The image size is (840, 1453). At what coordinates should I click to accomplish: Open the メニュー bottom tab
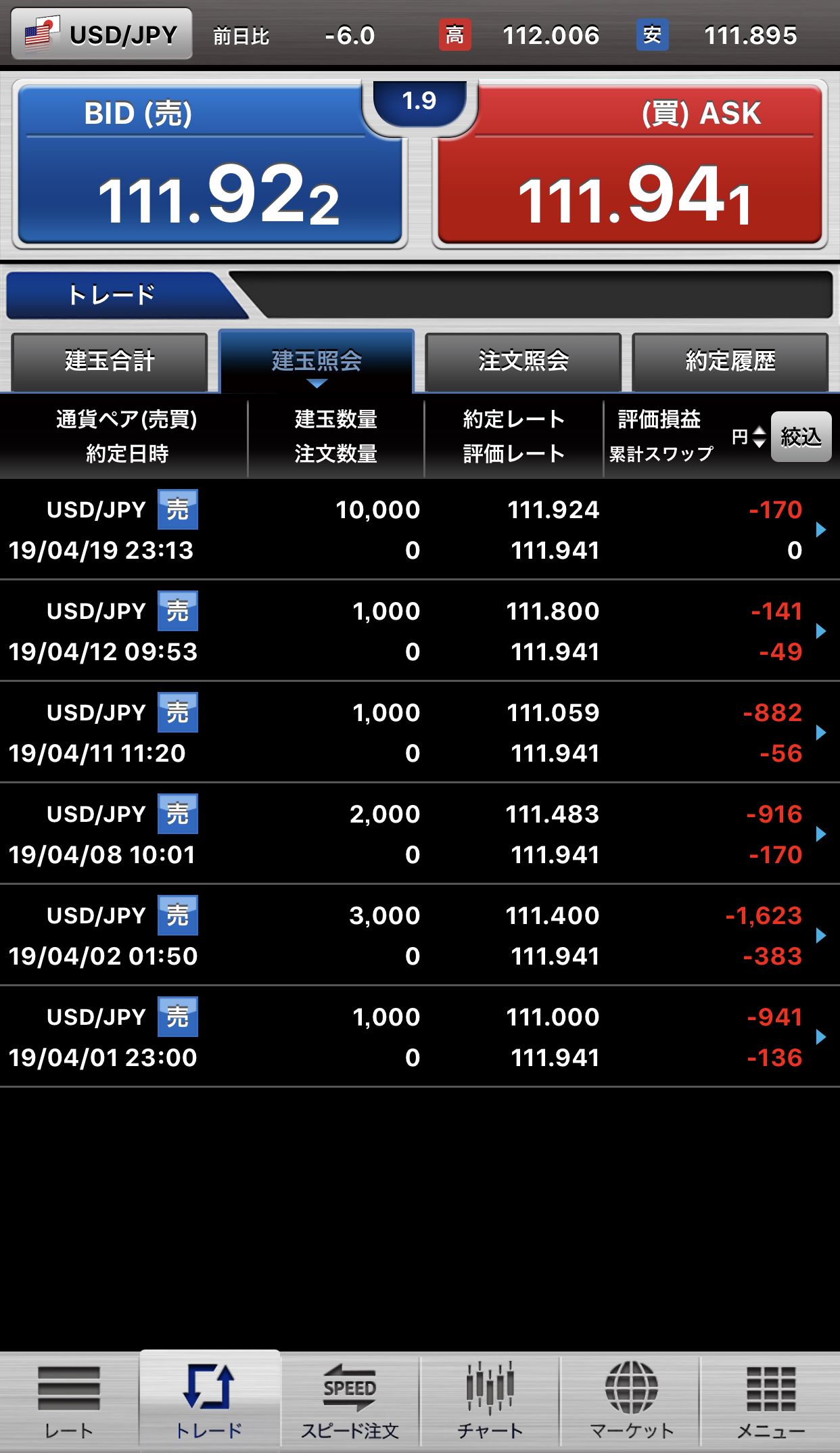click(x=771, y=1402)
